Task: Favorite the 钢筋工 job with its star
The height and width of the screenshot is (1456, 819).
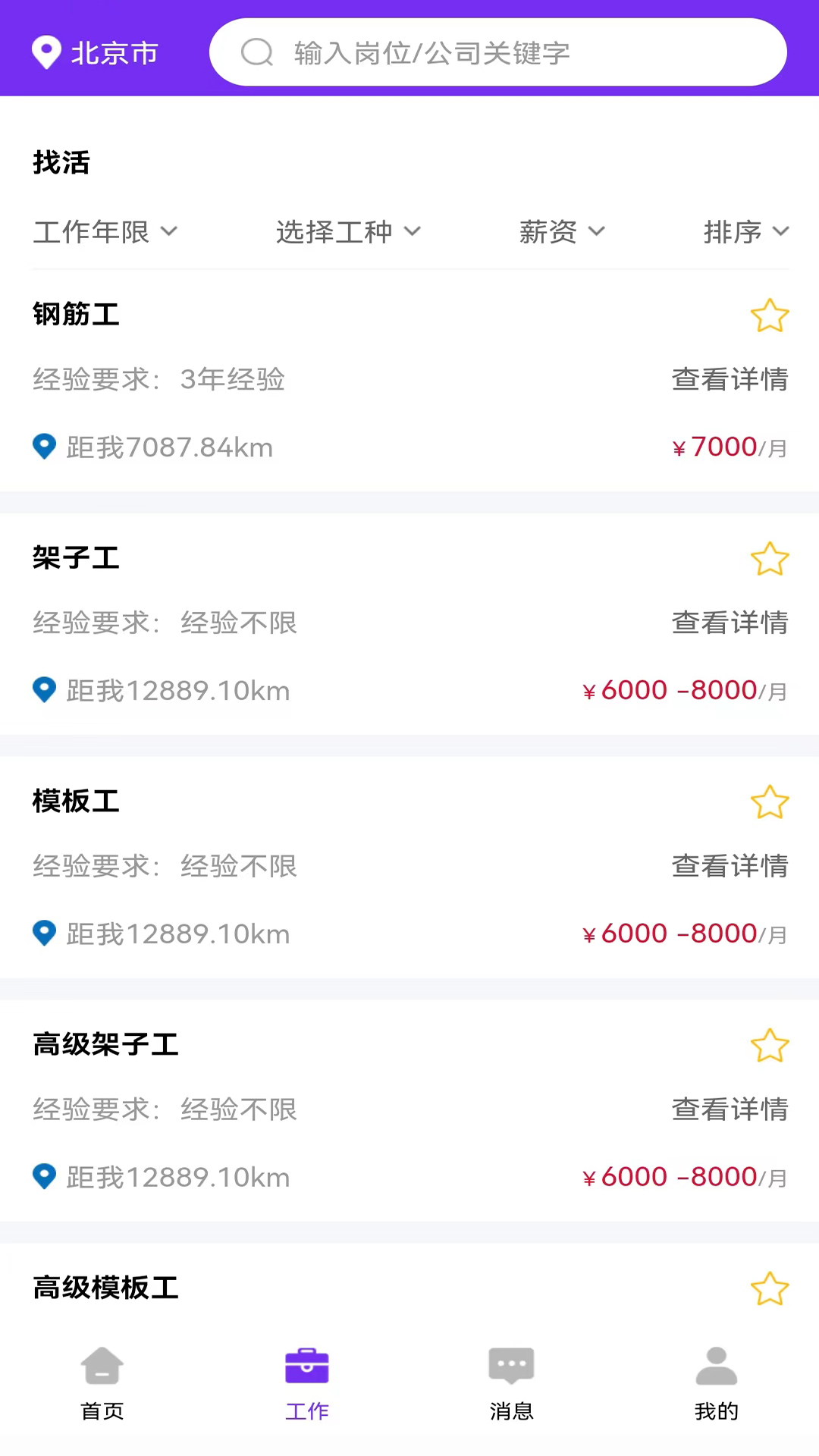Action: 770,315
